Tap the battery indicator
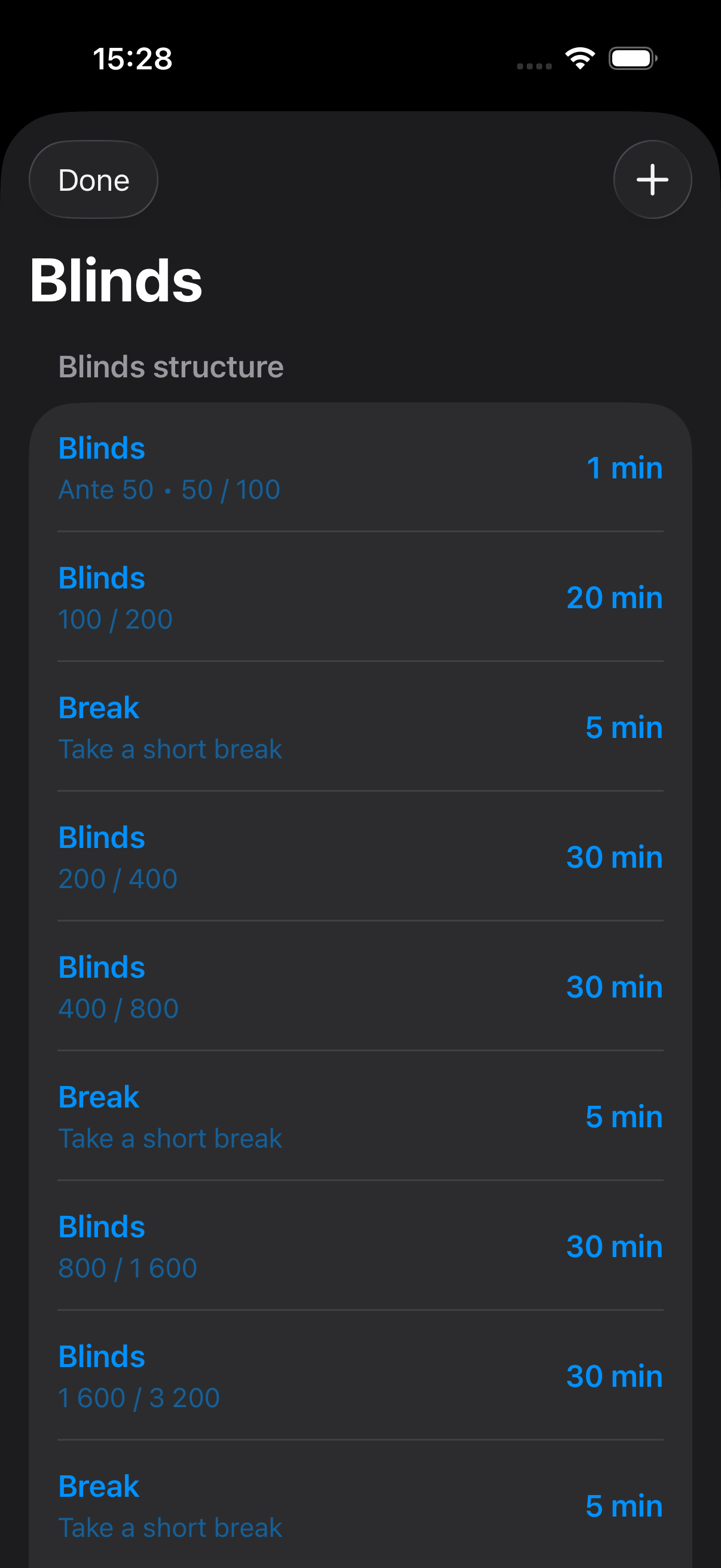This screenshot has height=1568, width=721. pyautogui.click(x=631, y=58)
